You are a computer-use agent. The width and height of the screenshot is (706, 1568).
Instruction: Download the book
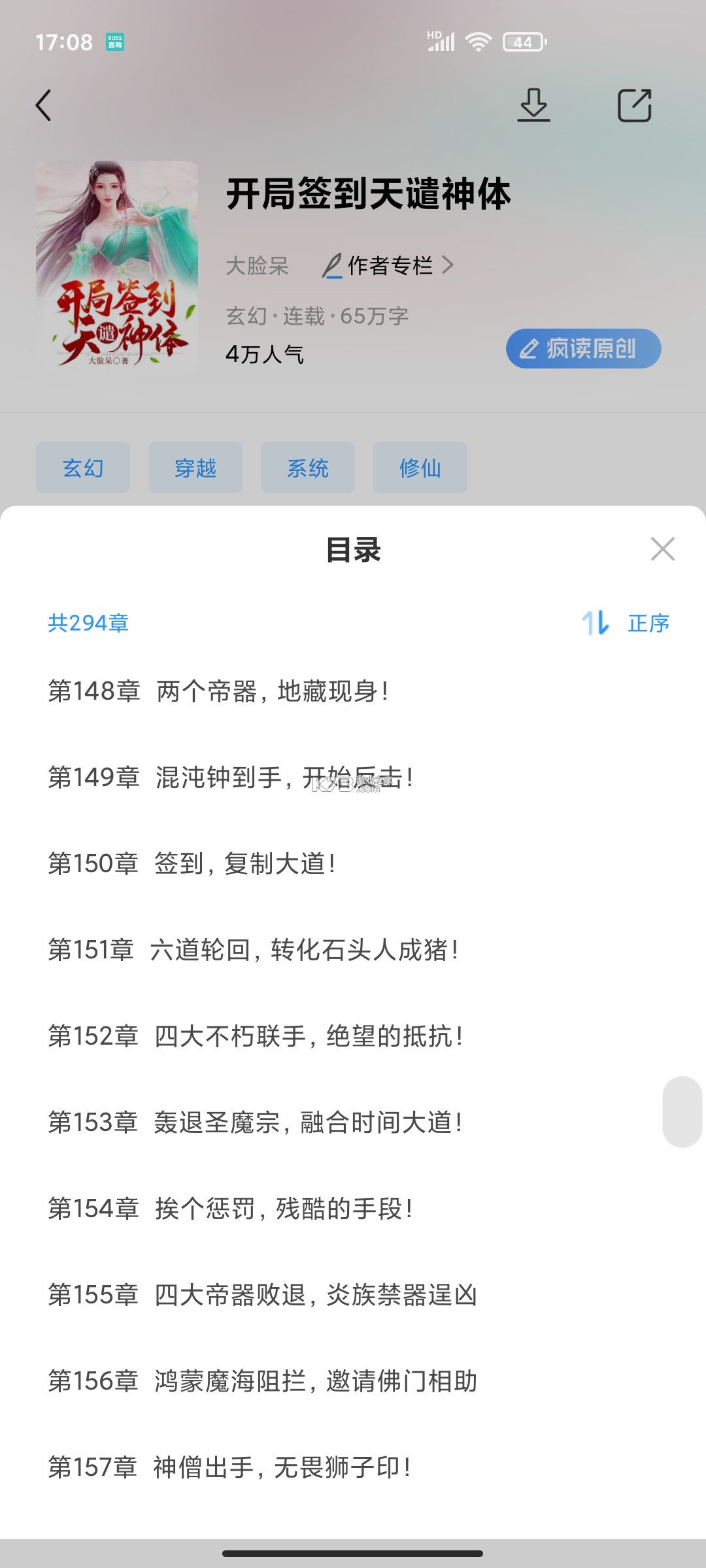[x=533, y=106]
